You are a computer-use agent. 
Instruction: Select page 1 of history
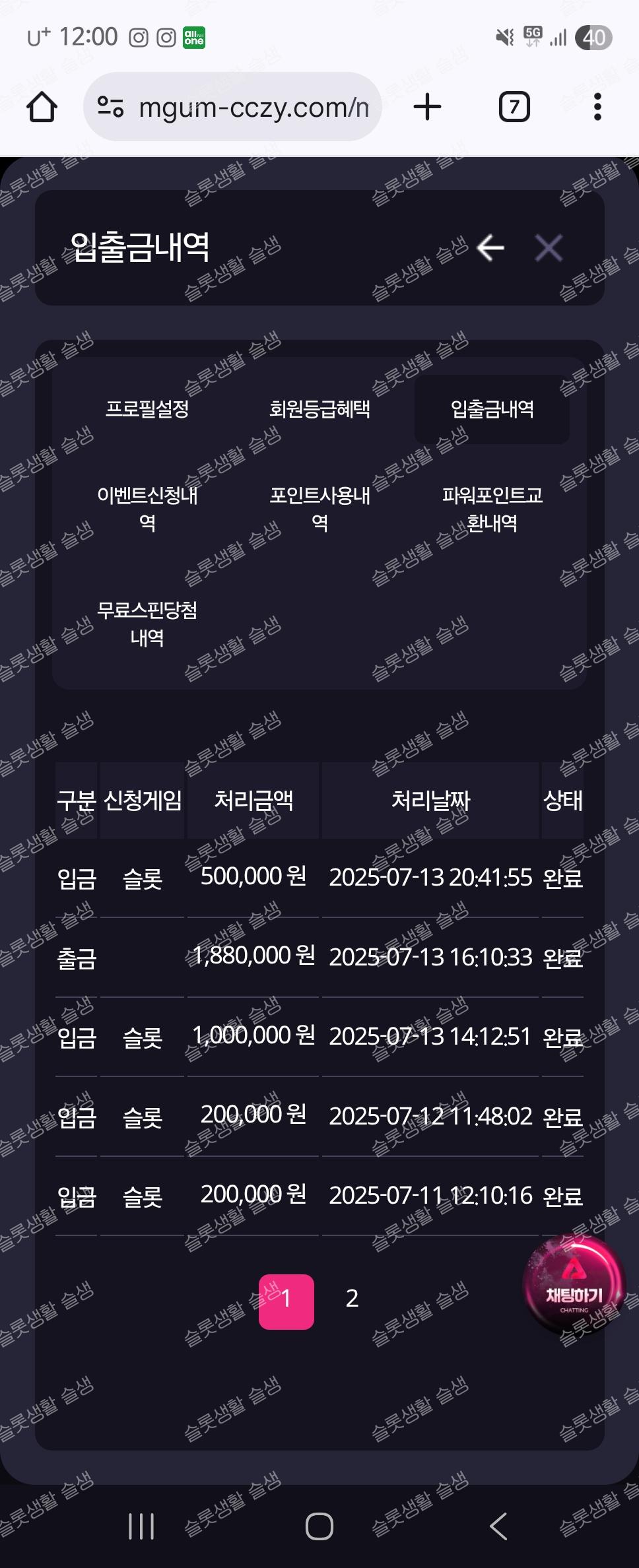point(286,1298)
